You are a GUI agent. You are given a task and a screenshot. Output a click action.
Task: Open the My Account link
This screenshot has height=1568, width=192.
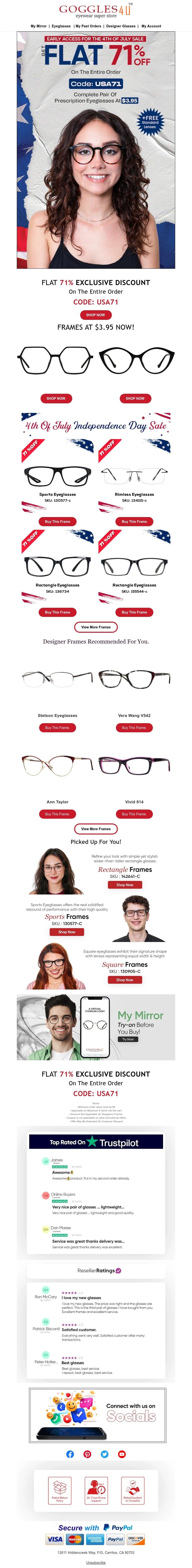point(151,26)
